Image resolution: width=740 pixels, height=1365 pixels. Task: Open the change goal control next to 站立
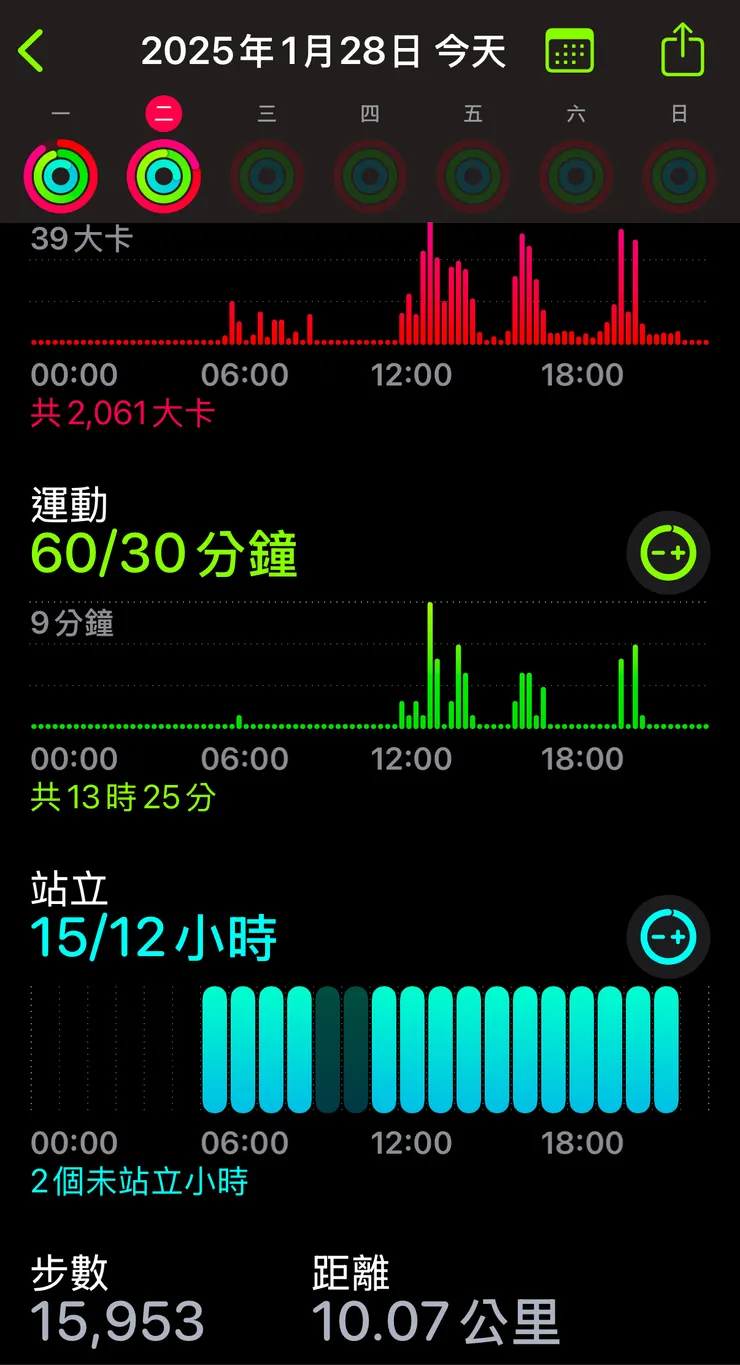(668, 936)
